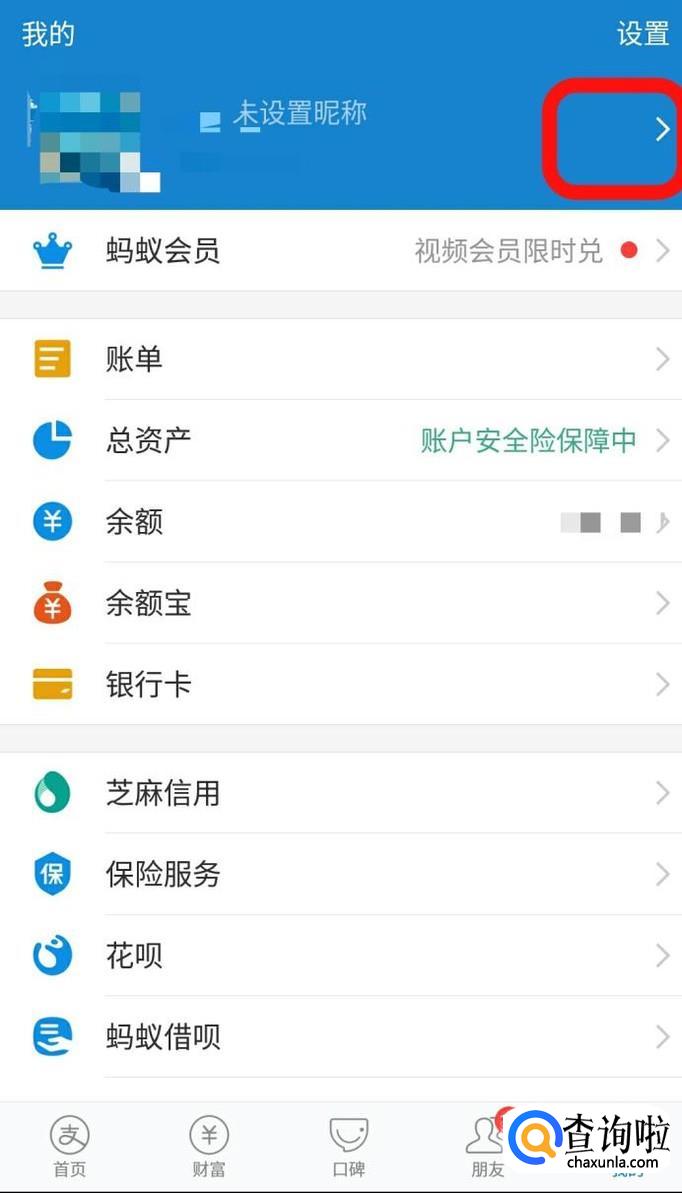Tap the 蚂蚁借呗 loan row
Image resolution: width=682 pixels, height=1193 pixels.
point(340,1038)
